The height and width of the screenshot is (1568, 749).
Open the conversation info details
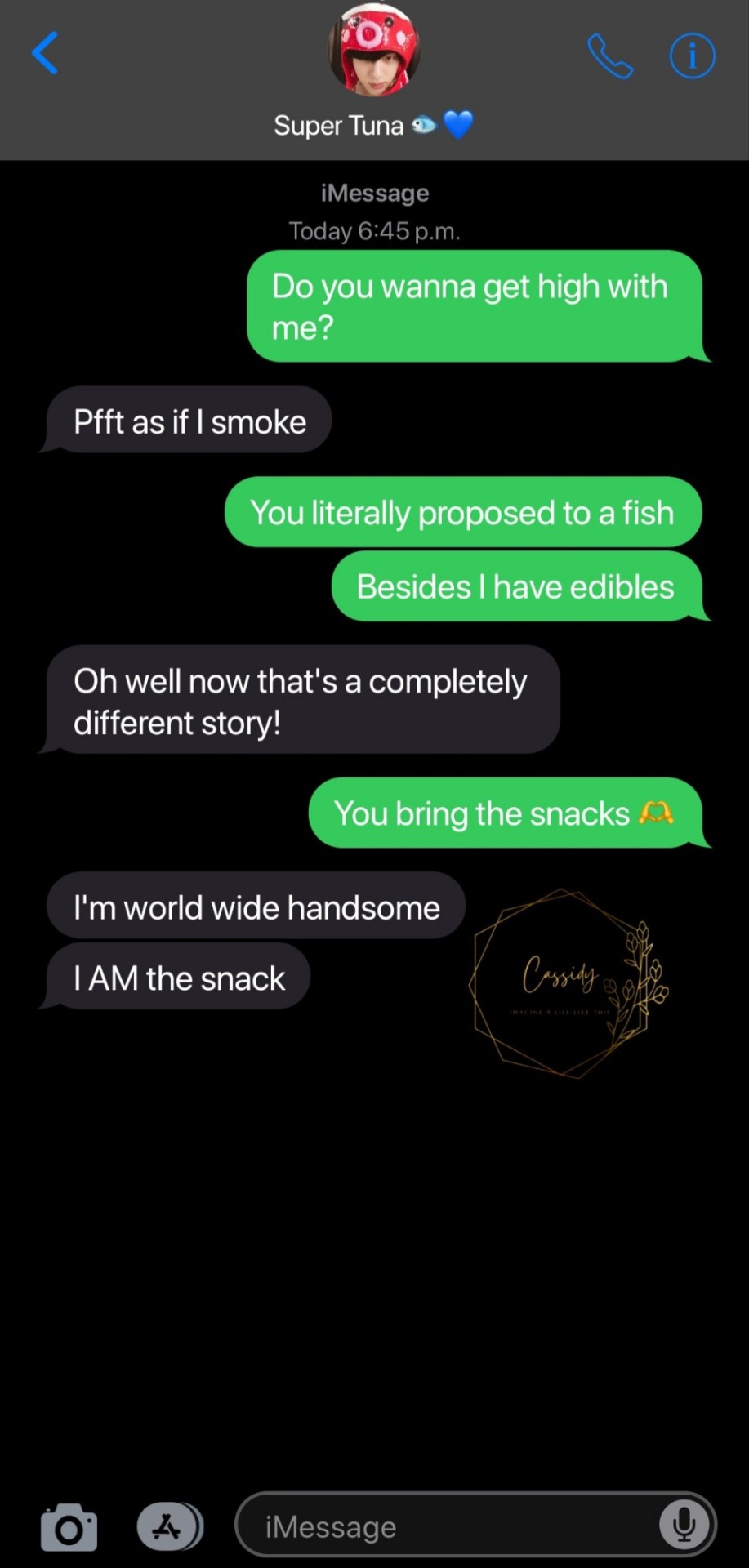[x=692, y=56]
